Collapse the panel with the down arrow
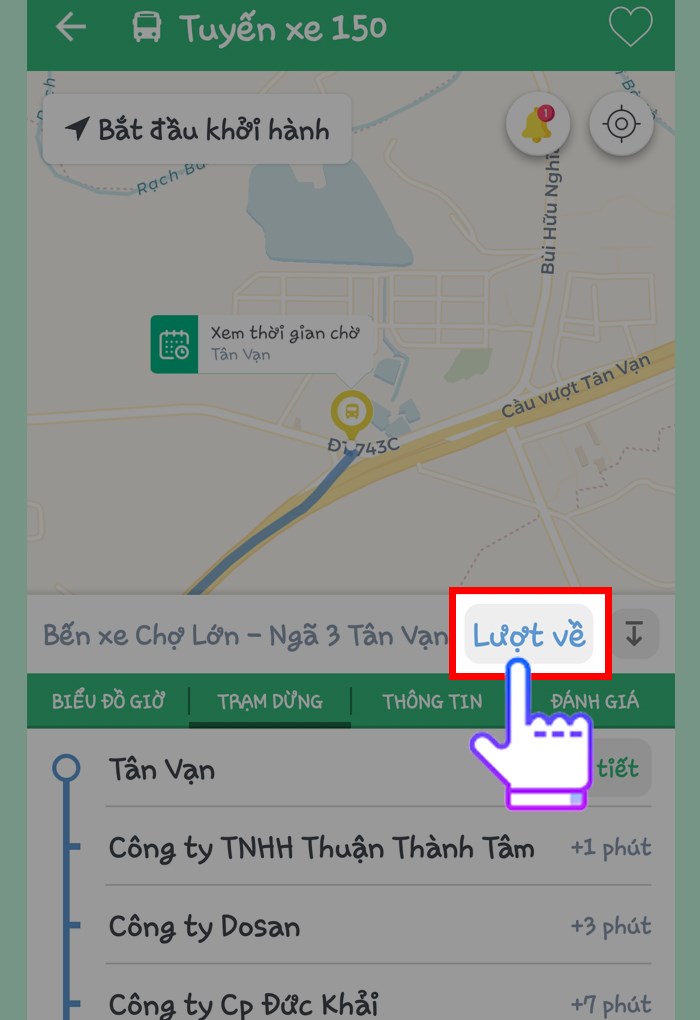700x1020 pixels. 634,634
